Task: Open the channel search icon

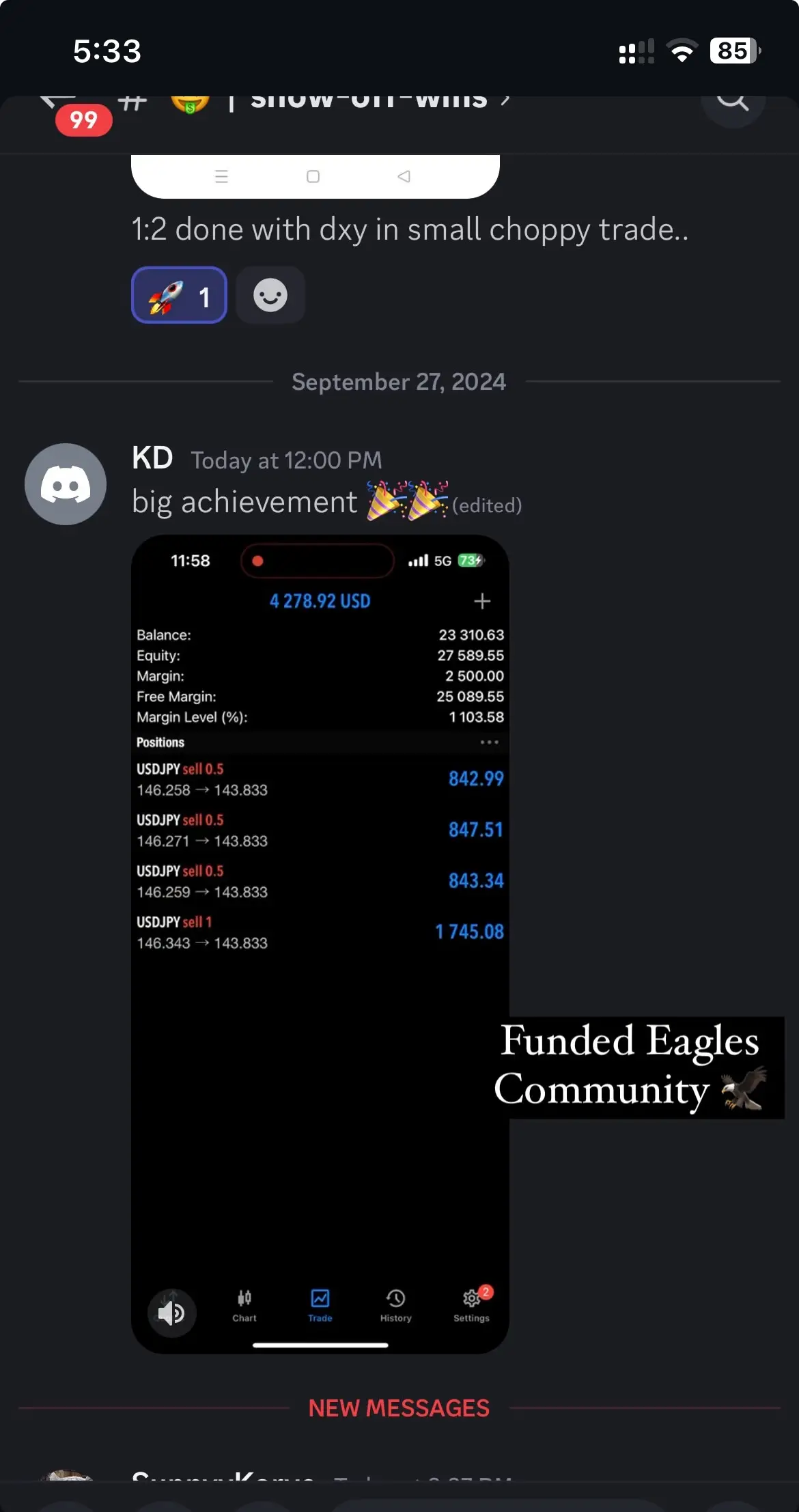Action: 733,105
